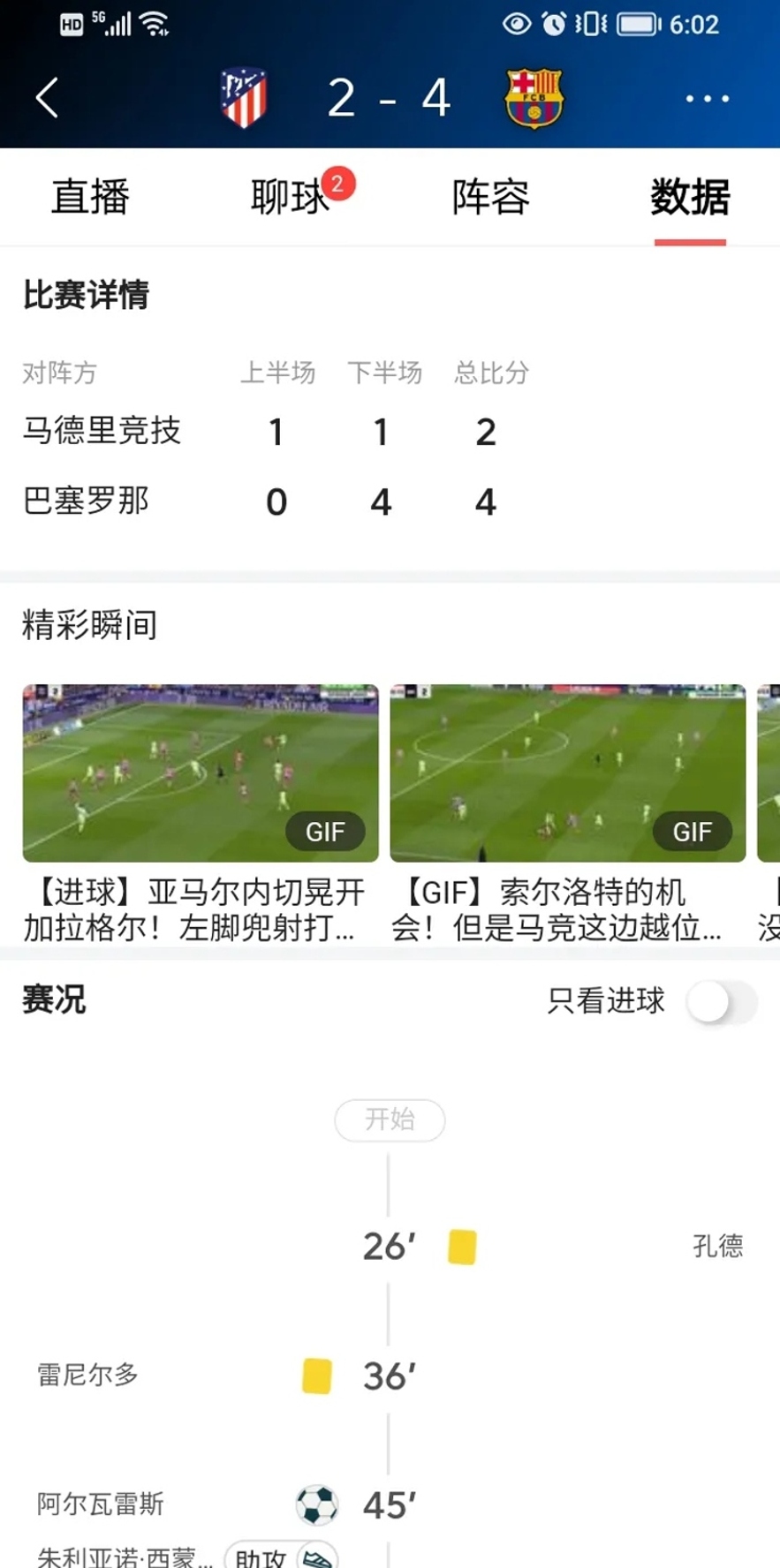Click the back arrow at top left
Viewport: 780px width, 1568px height.
[46, 97]
